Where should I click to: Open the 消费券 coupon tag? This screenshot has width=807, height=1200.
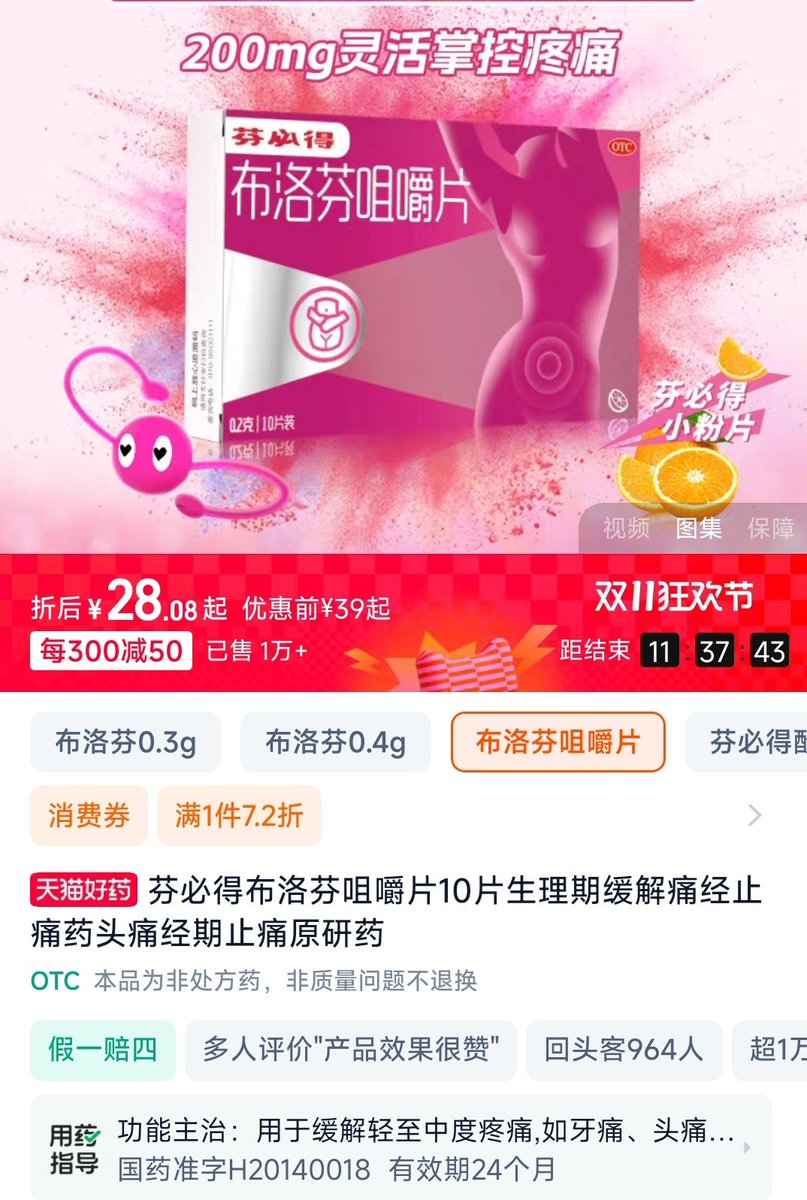pyautogui.click(x=89, y=816)
